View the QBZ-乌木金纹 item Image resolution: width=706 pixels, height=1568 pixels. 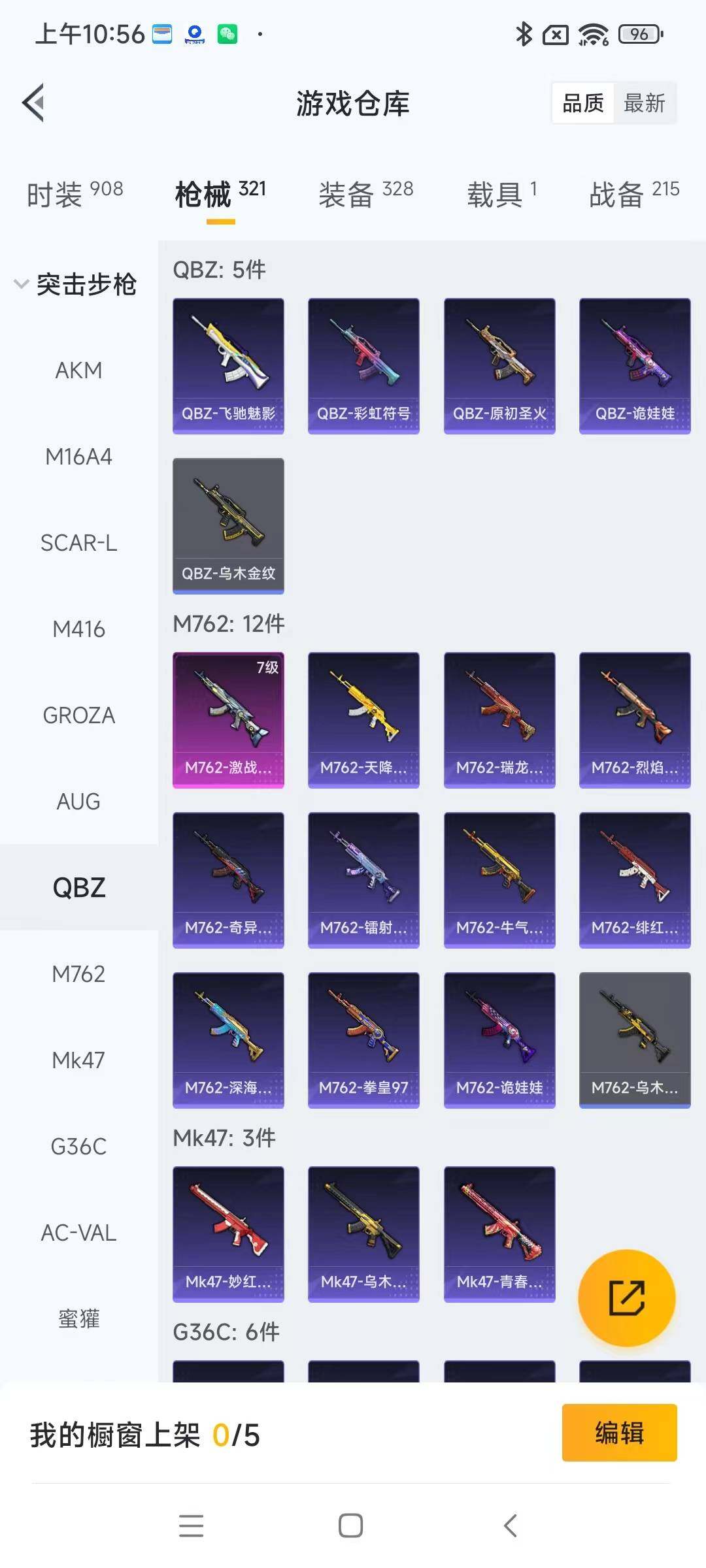[228, 526]
